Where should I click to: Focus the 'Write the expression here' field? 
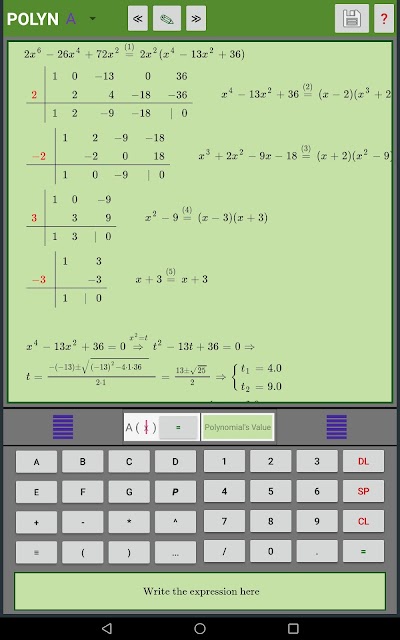(200, 591)
